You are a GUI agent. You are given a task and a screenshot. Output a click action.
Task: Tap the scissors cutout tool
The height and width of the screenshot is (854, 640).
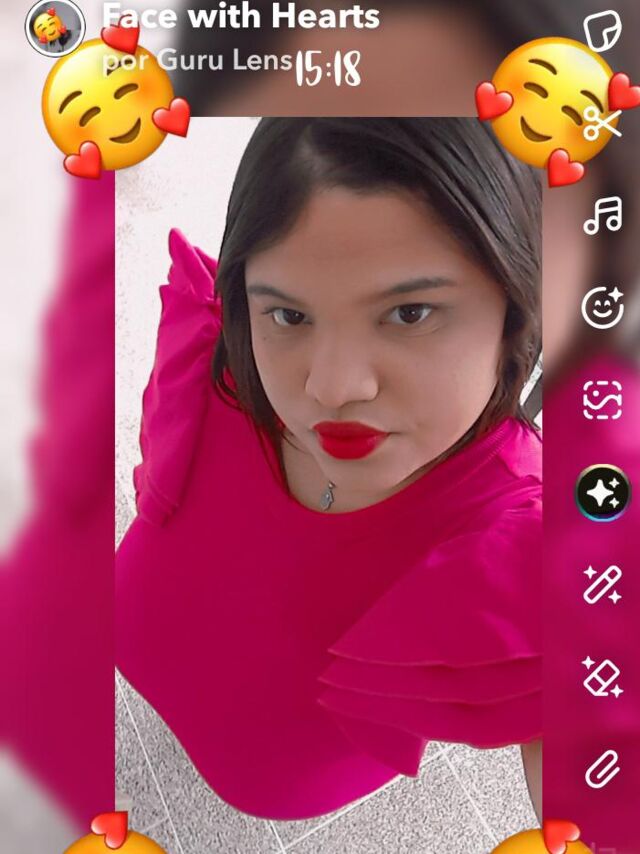coord(603,124)
